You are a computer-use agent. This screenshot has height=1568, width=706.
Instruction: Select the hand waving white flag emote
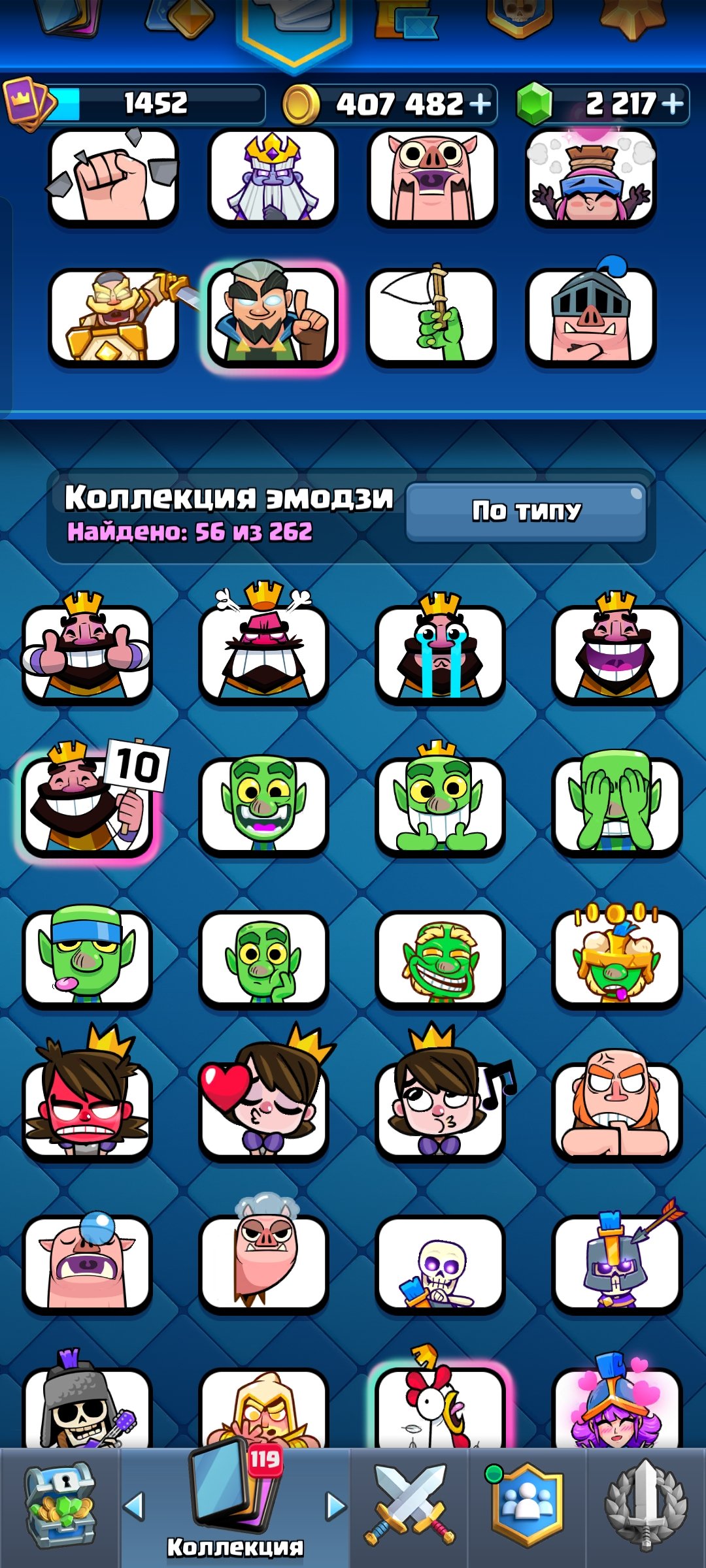(x=431, y=318)
